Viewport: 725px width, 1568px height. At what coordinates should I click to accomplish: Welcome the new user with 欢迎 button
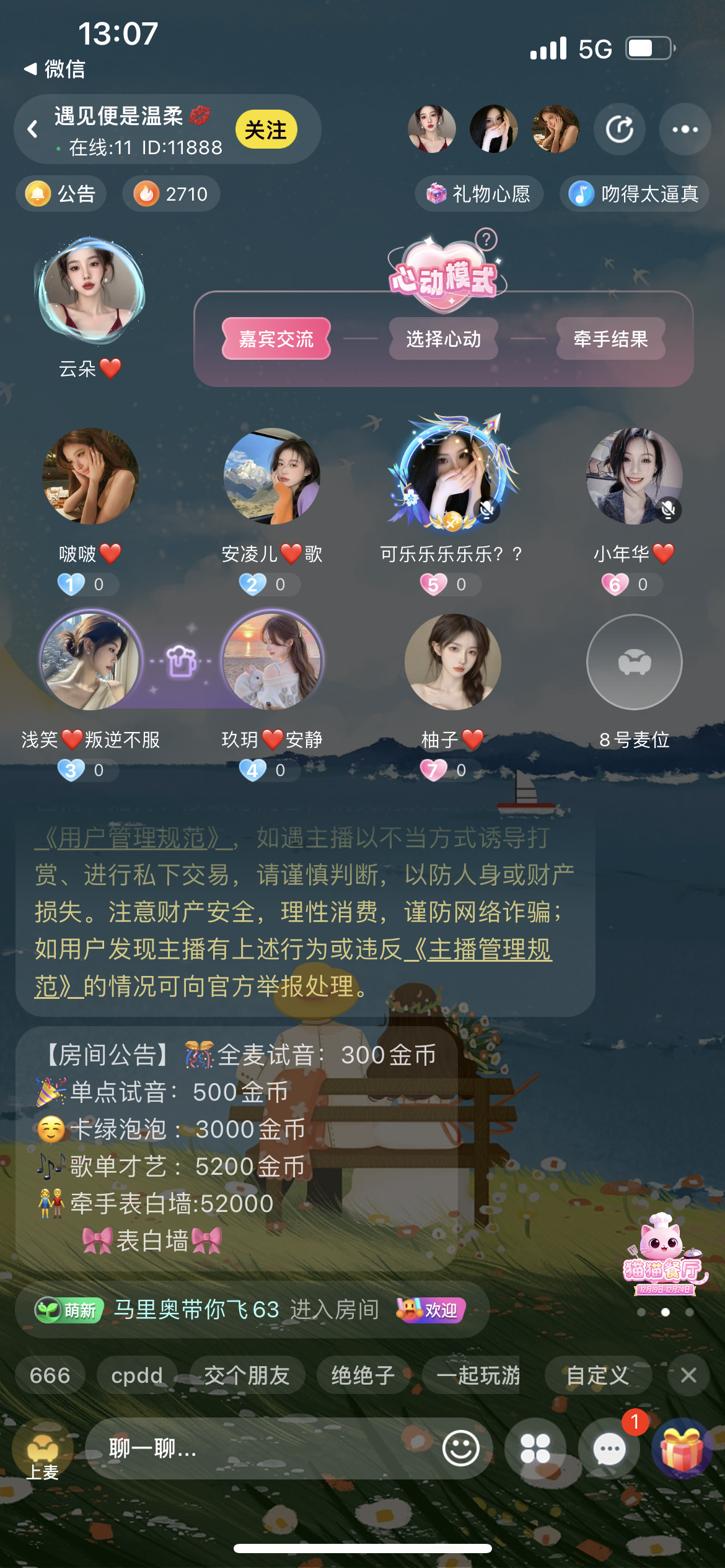coord(431,1310)
